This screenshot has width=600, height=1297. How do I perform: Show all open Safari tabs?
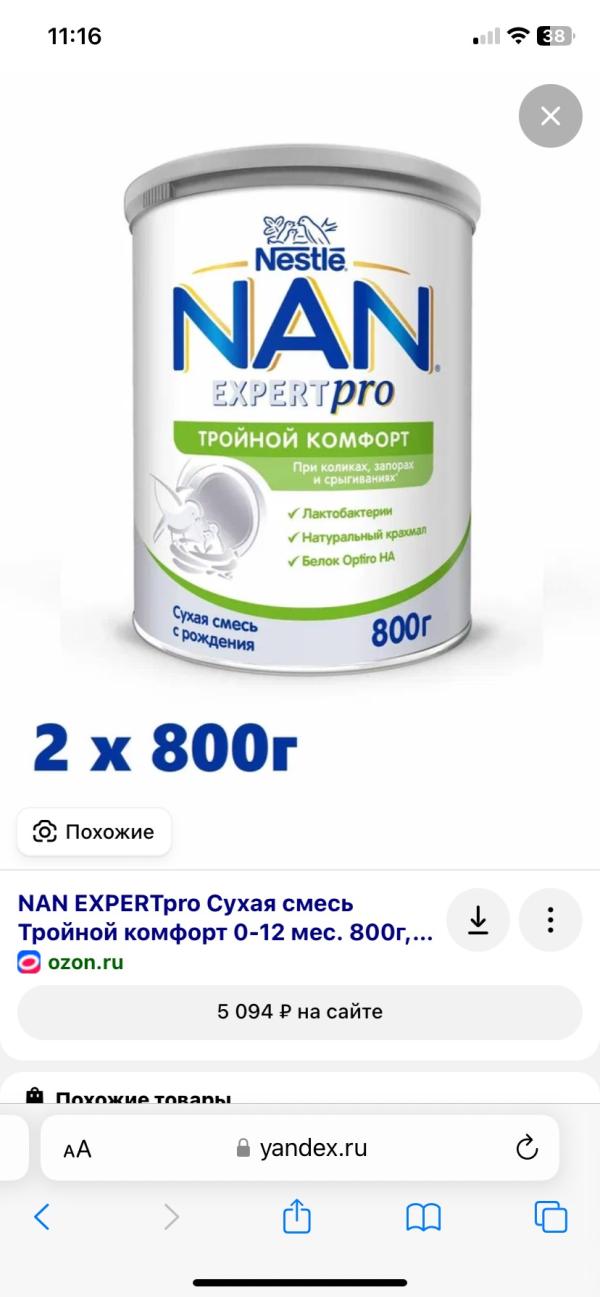pyautogui.click(x=551, y=1217)
